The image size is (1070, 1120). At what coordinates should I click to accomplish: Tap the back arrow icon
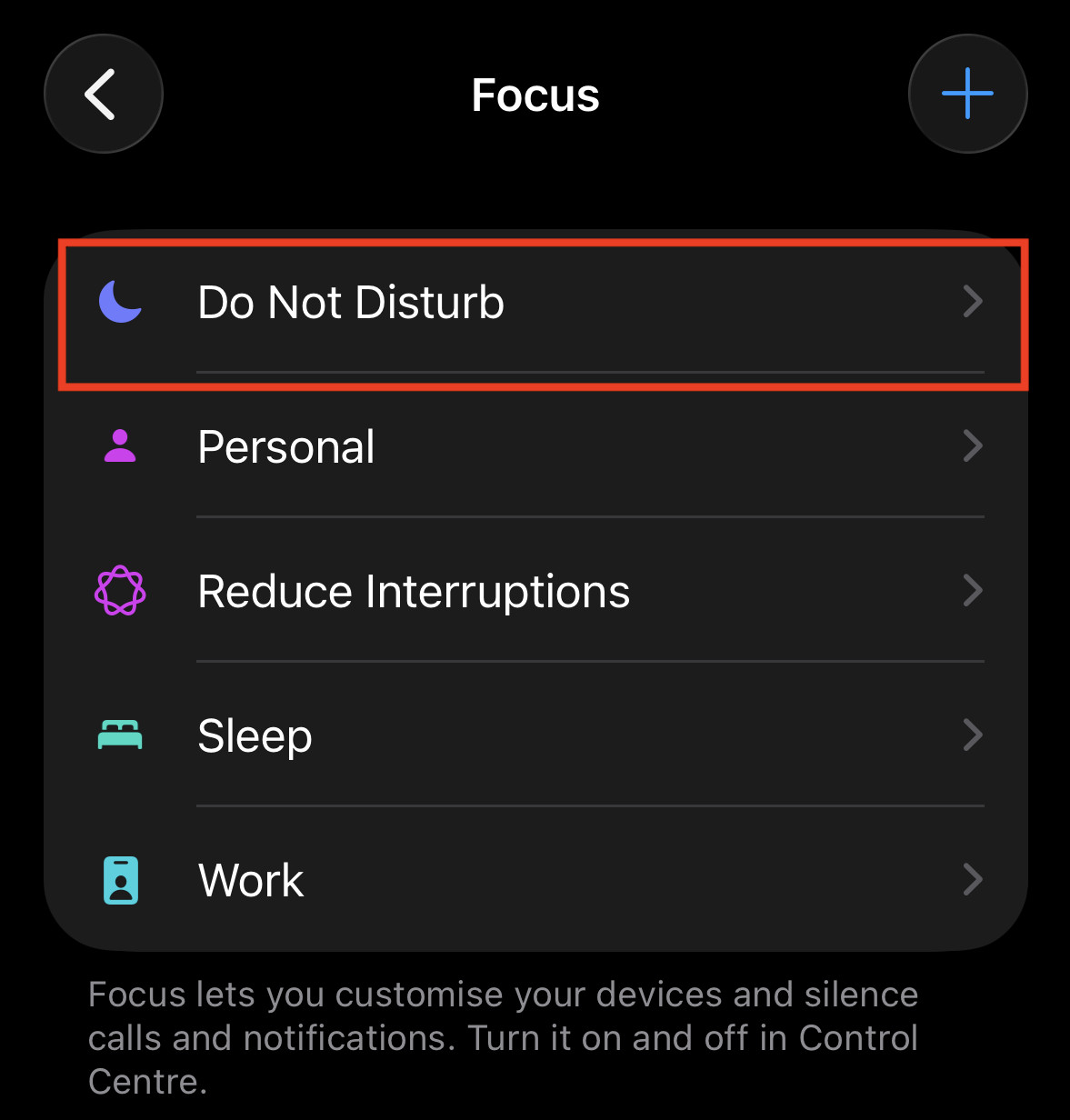click(x=103, y=94)
